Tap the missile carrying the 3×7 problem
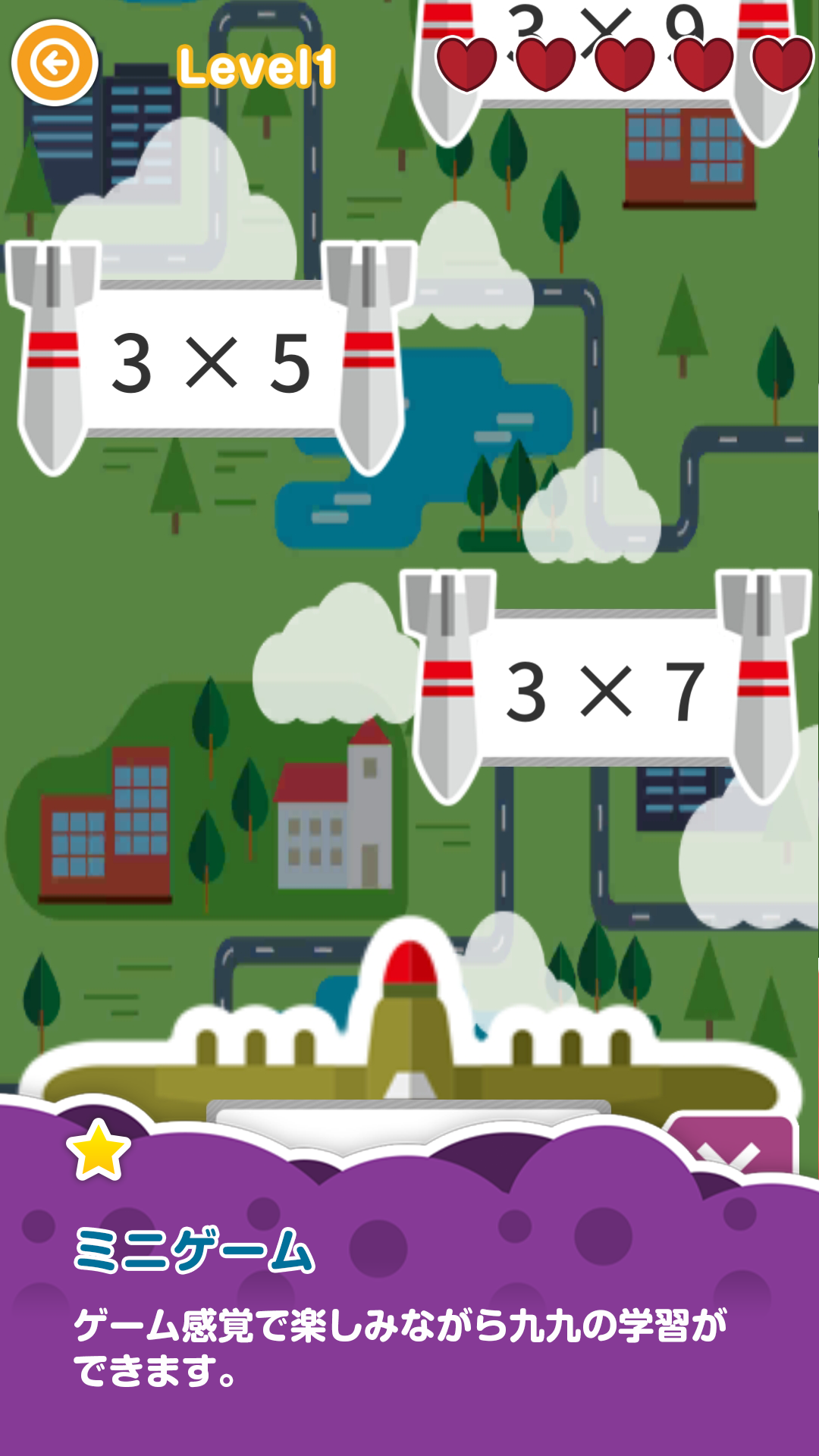This screenshot has width=819, height=1456. [607, 690]
